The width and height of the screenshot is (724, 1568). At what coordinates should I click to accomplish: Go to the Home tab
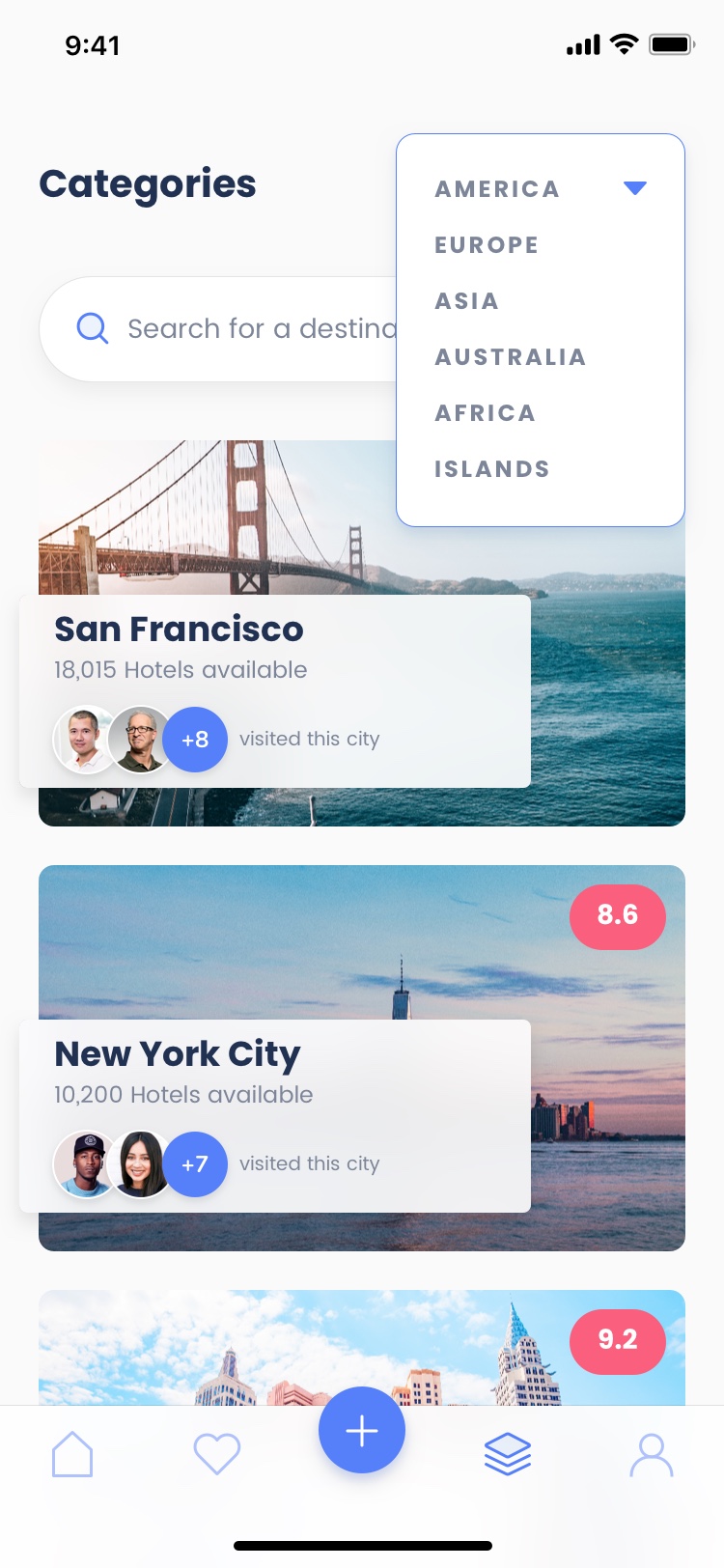point(72,1454)
